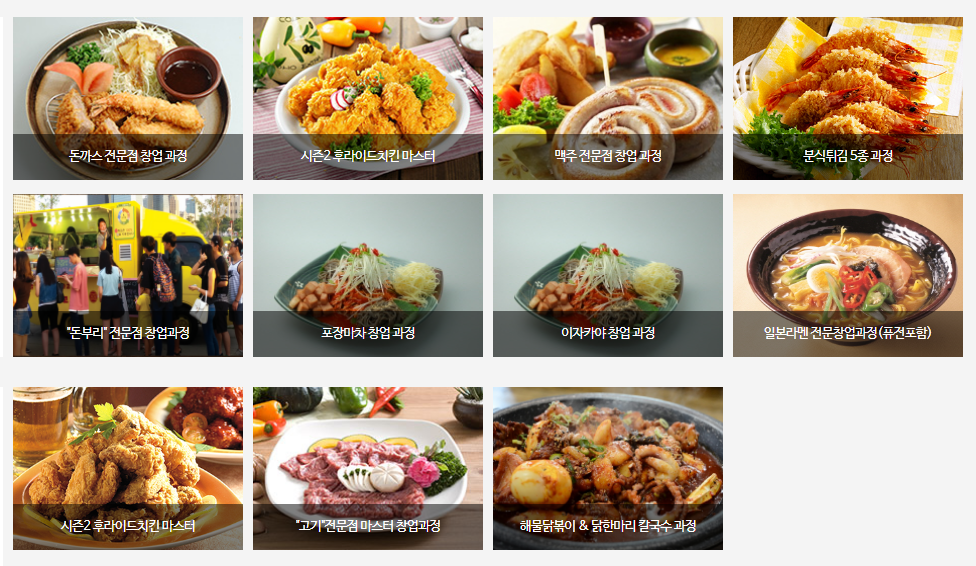This screenshot has height=566, width=976.
Task: Open the 포장마차 창업 과정 course
Action: pyautogui.click(x=368, y=275)
